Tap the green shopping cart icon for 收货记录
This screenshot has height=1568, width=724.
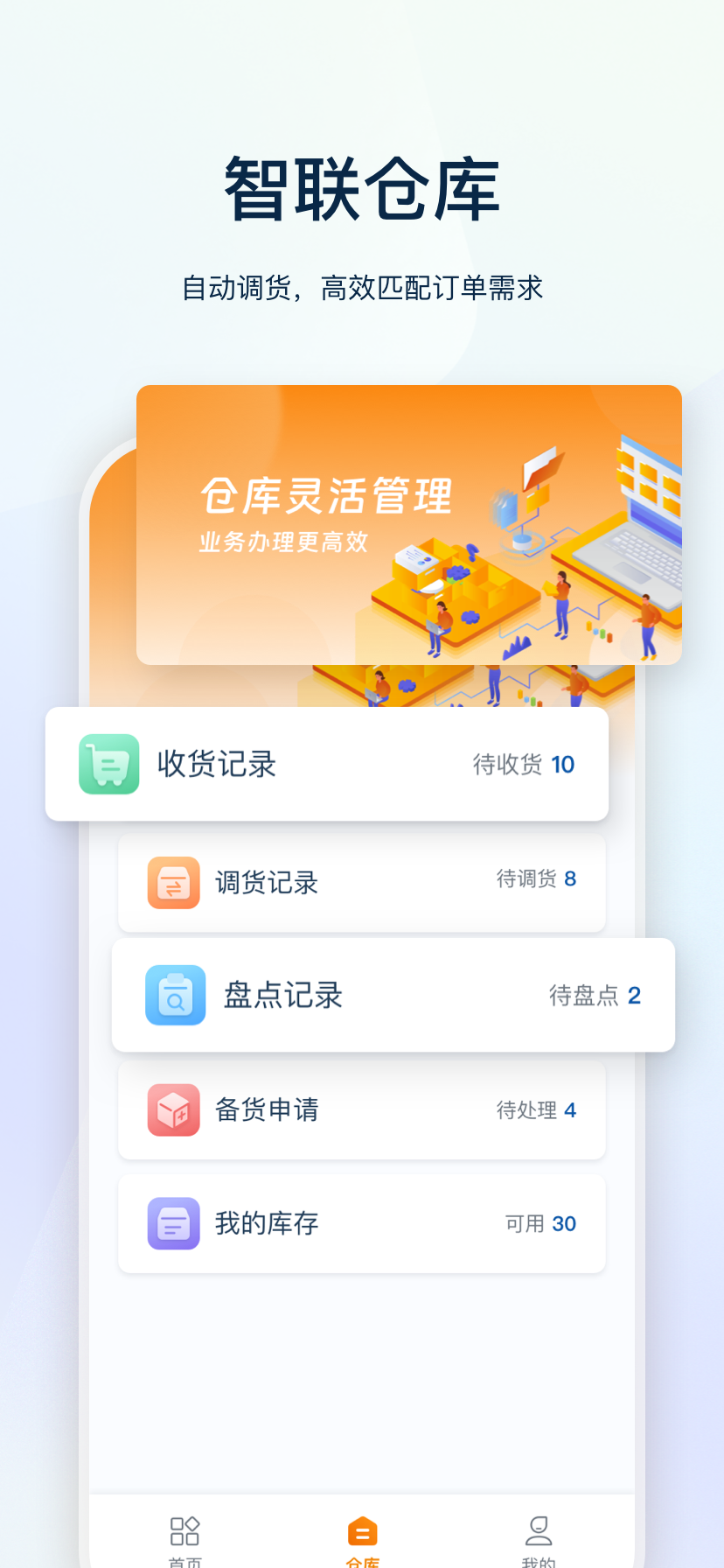108,764
